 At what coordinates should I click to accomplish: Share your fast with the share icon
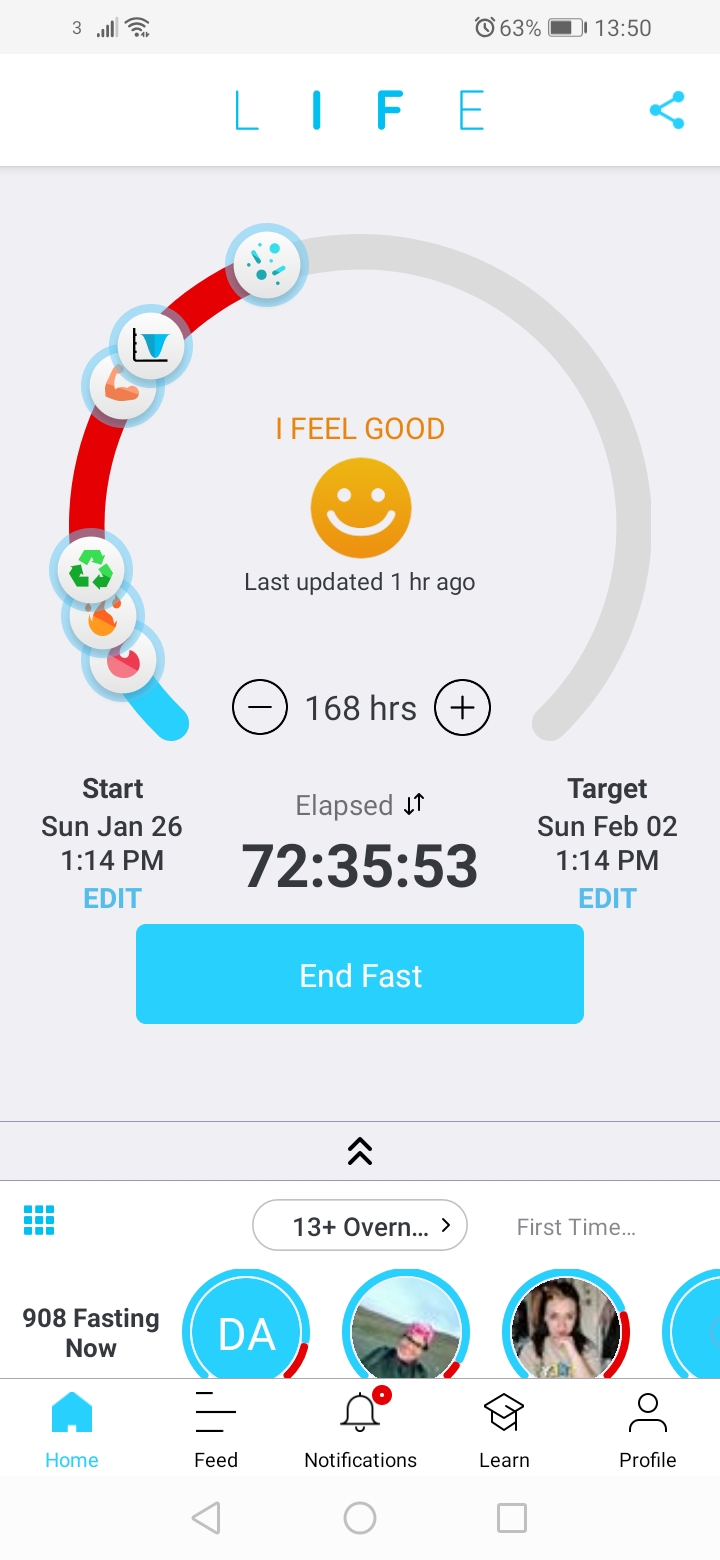pyautogui.click(x=667, y=110)
